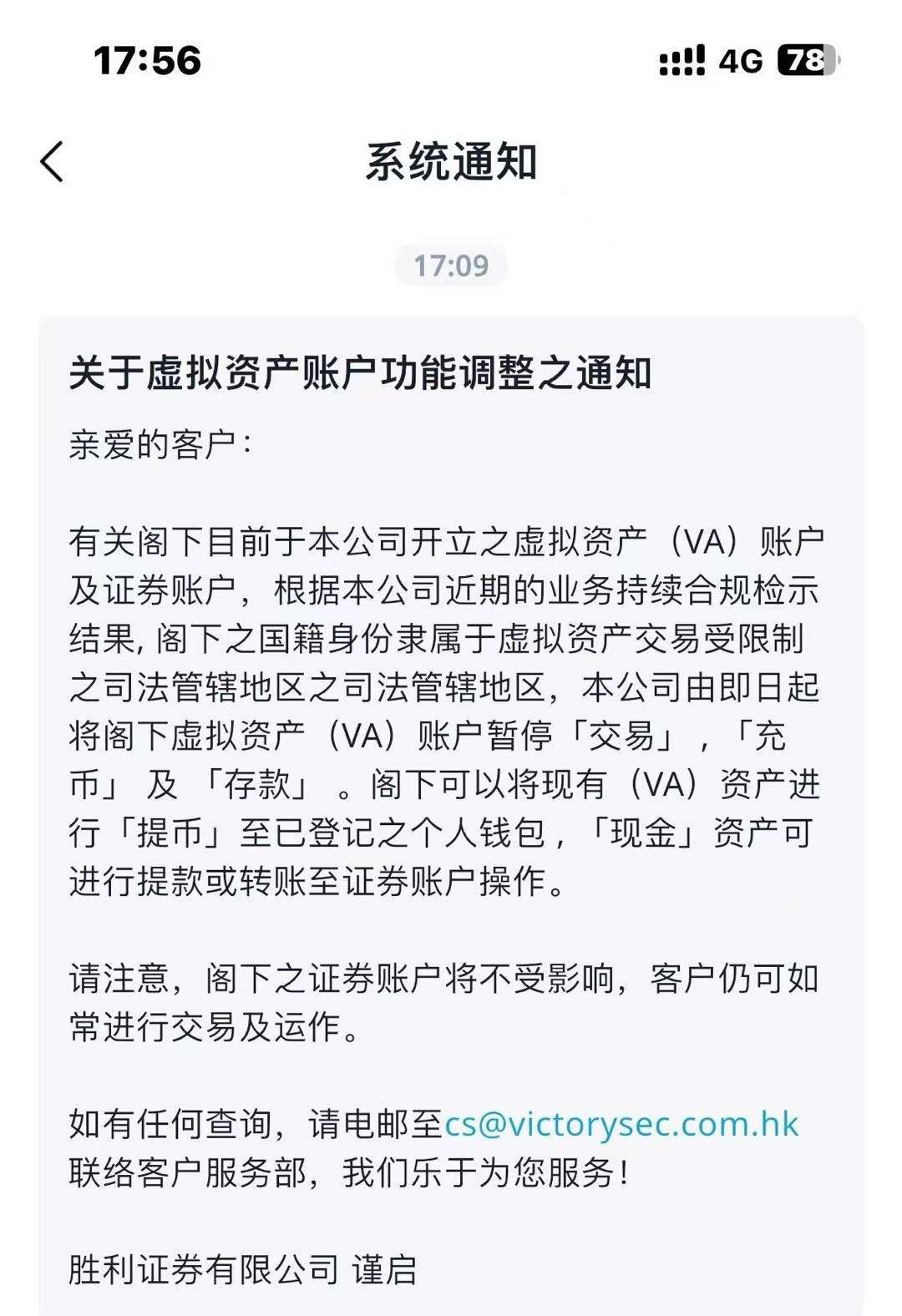
Task: Open the cs@victorysec.com.hk email link
Action: 621,1125
